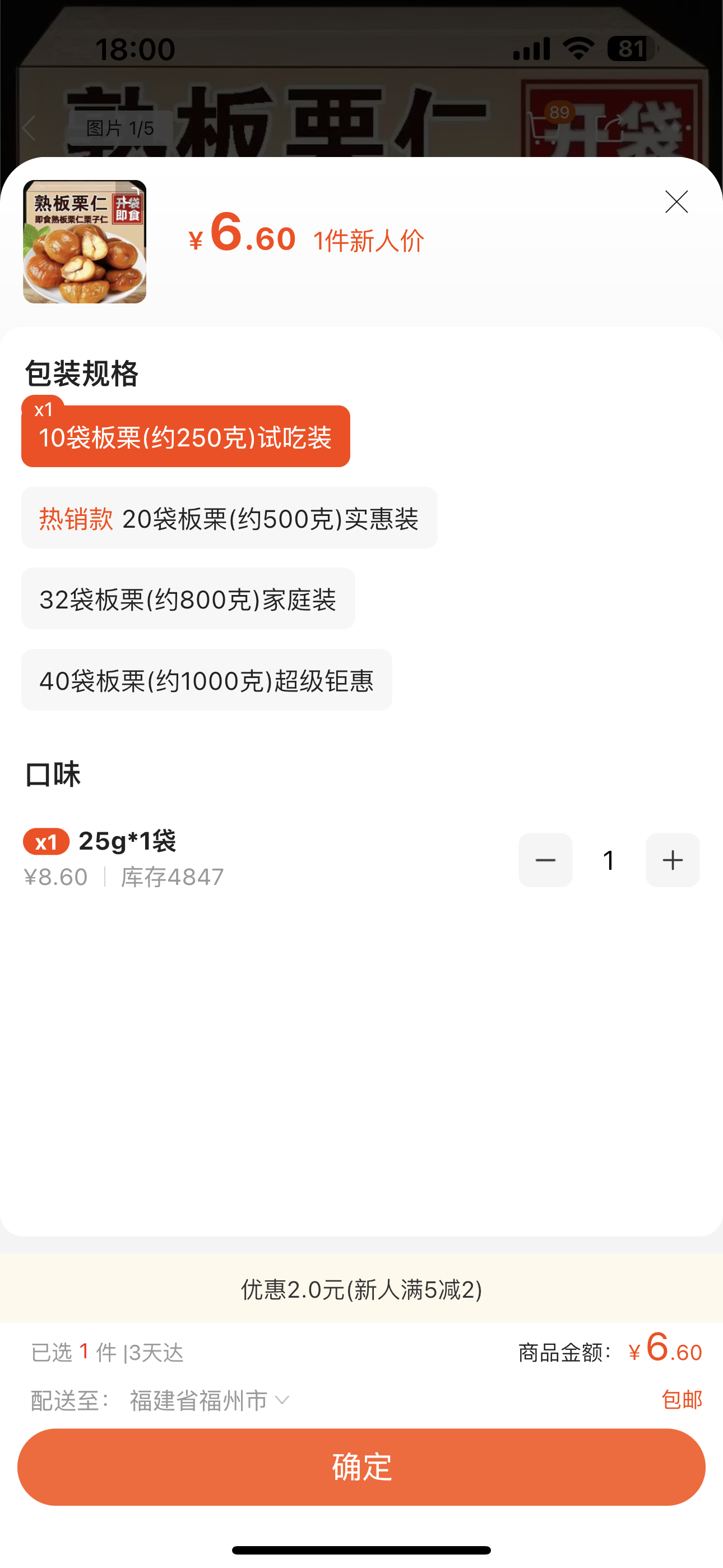This screenshot has width=723, height=1568.
Task: Change delivery address 福建省福州市
Action: [x=208, y=1401]
